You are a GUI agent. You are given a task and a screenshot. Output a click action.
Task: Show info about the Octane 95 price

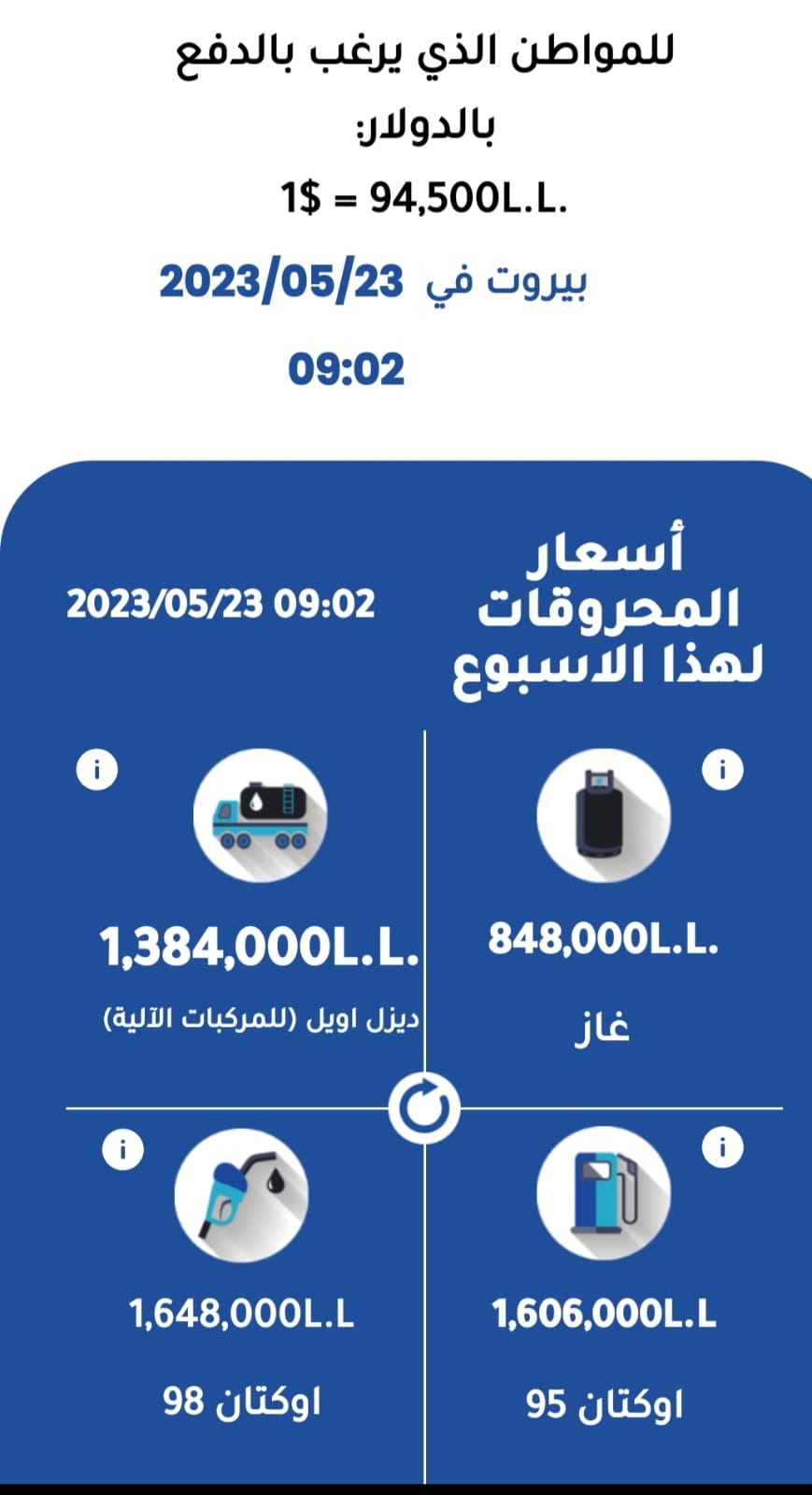(722, 1147)
